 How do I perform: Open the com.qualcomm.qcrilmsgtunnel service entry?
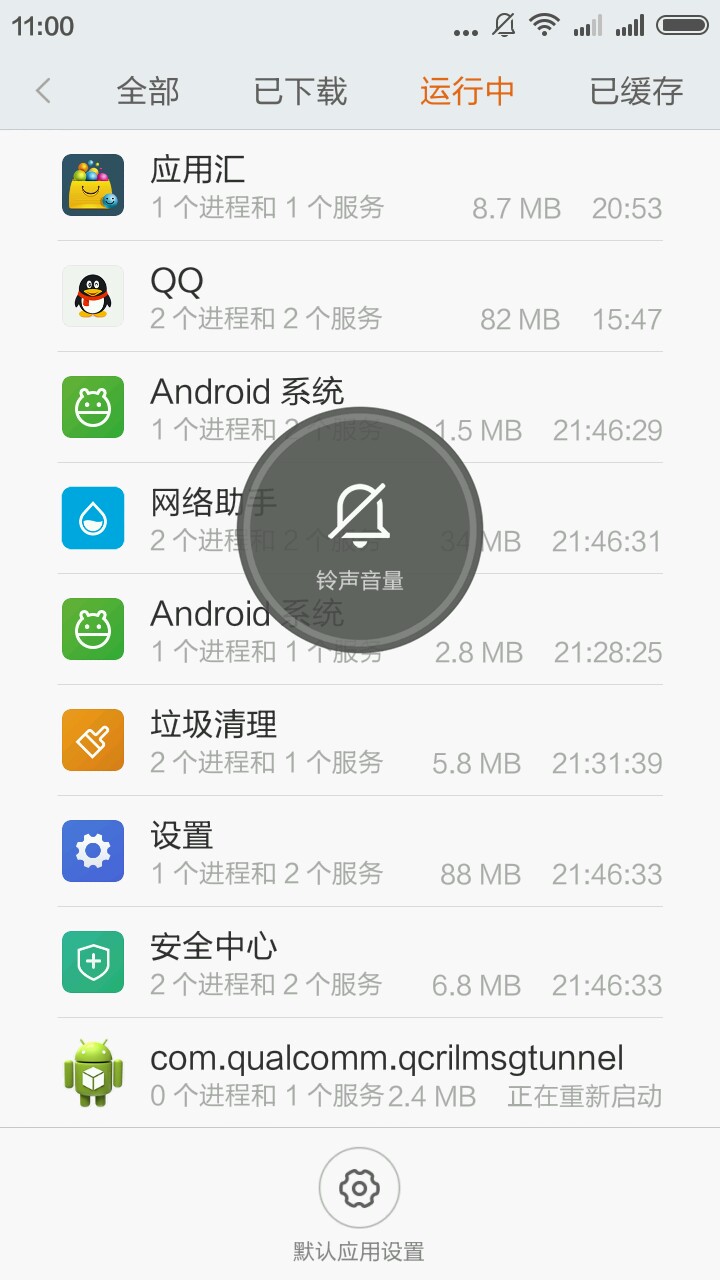[360, 1074]
